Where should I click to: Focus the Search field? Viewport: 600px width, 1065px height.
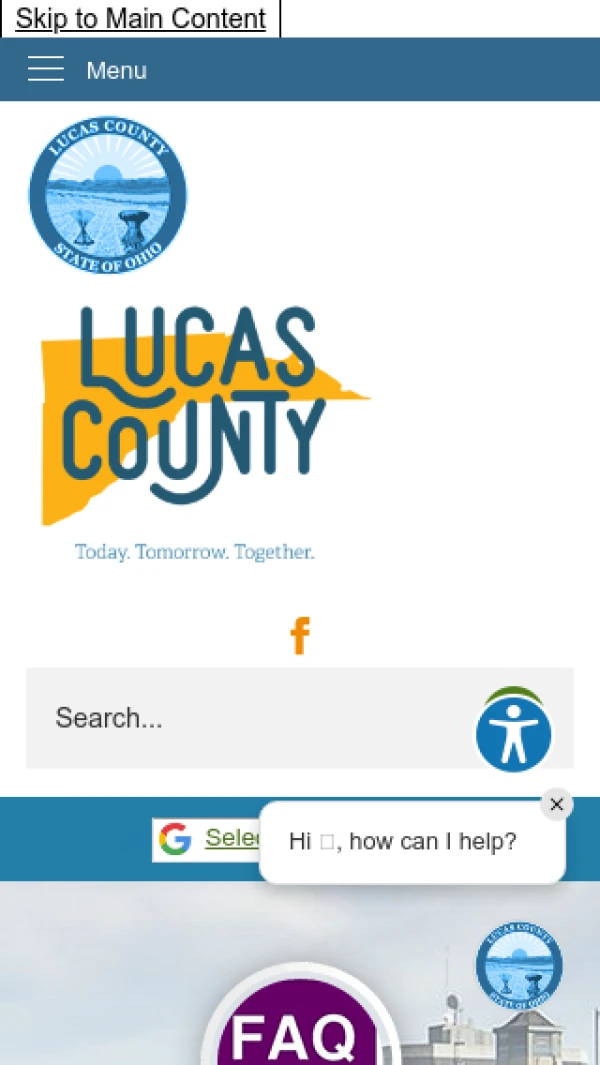point(250,718)
